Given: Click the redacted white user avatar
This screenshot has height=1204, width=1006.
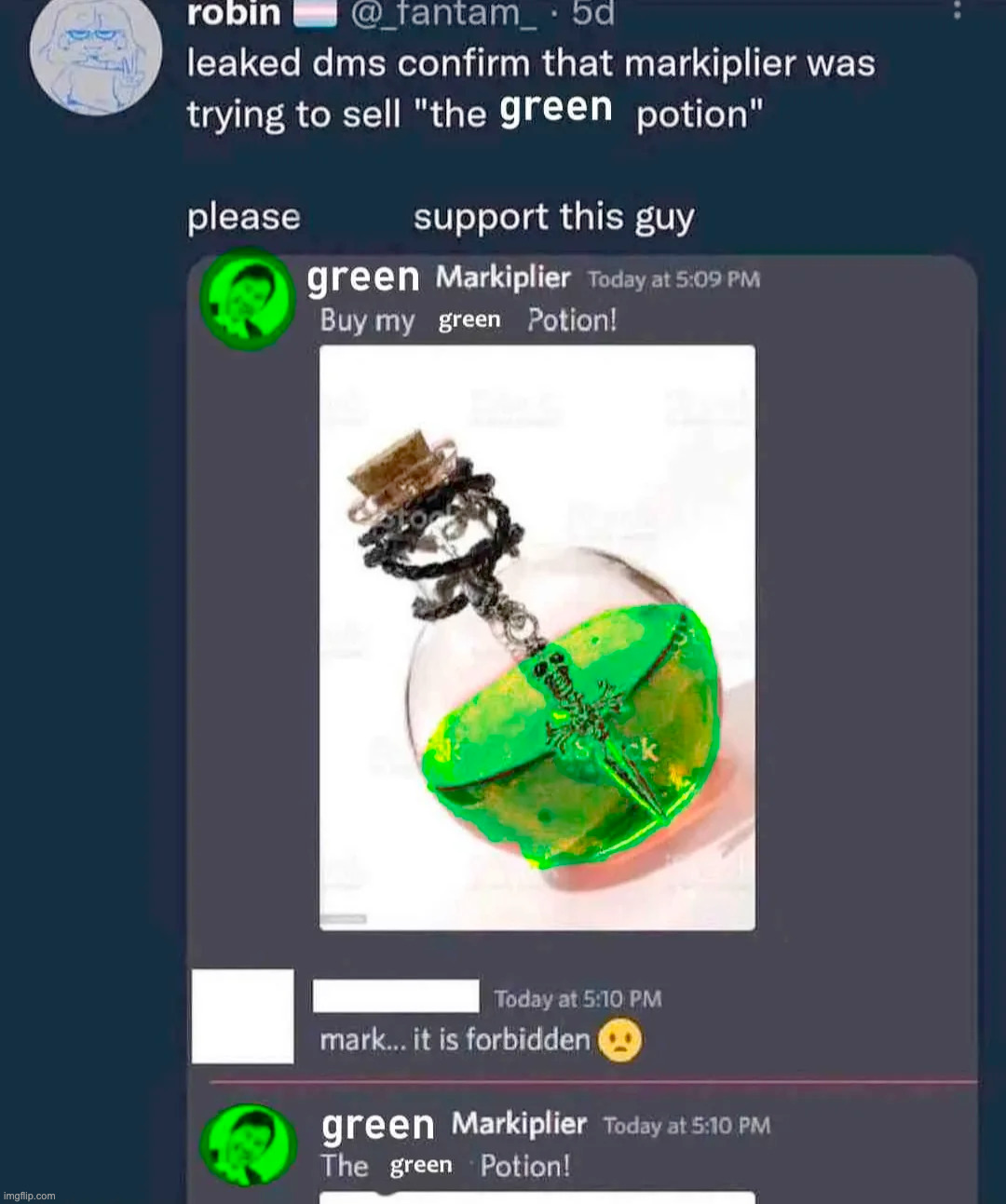Looking at the screenshot, I should (x=242, y=1017).
